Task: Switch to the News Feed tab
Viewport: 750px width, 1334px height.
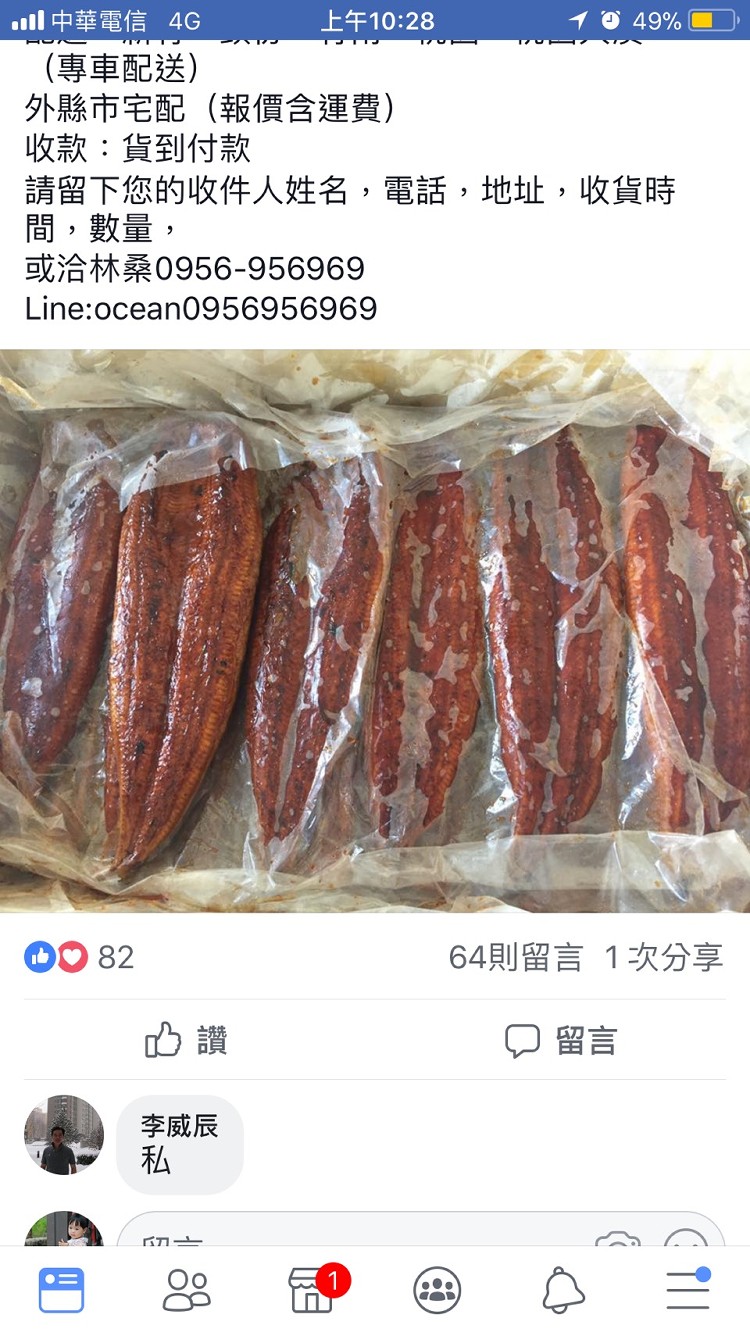Action: pos(62,1290)
